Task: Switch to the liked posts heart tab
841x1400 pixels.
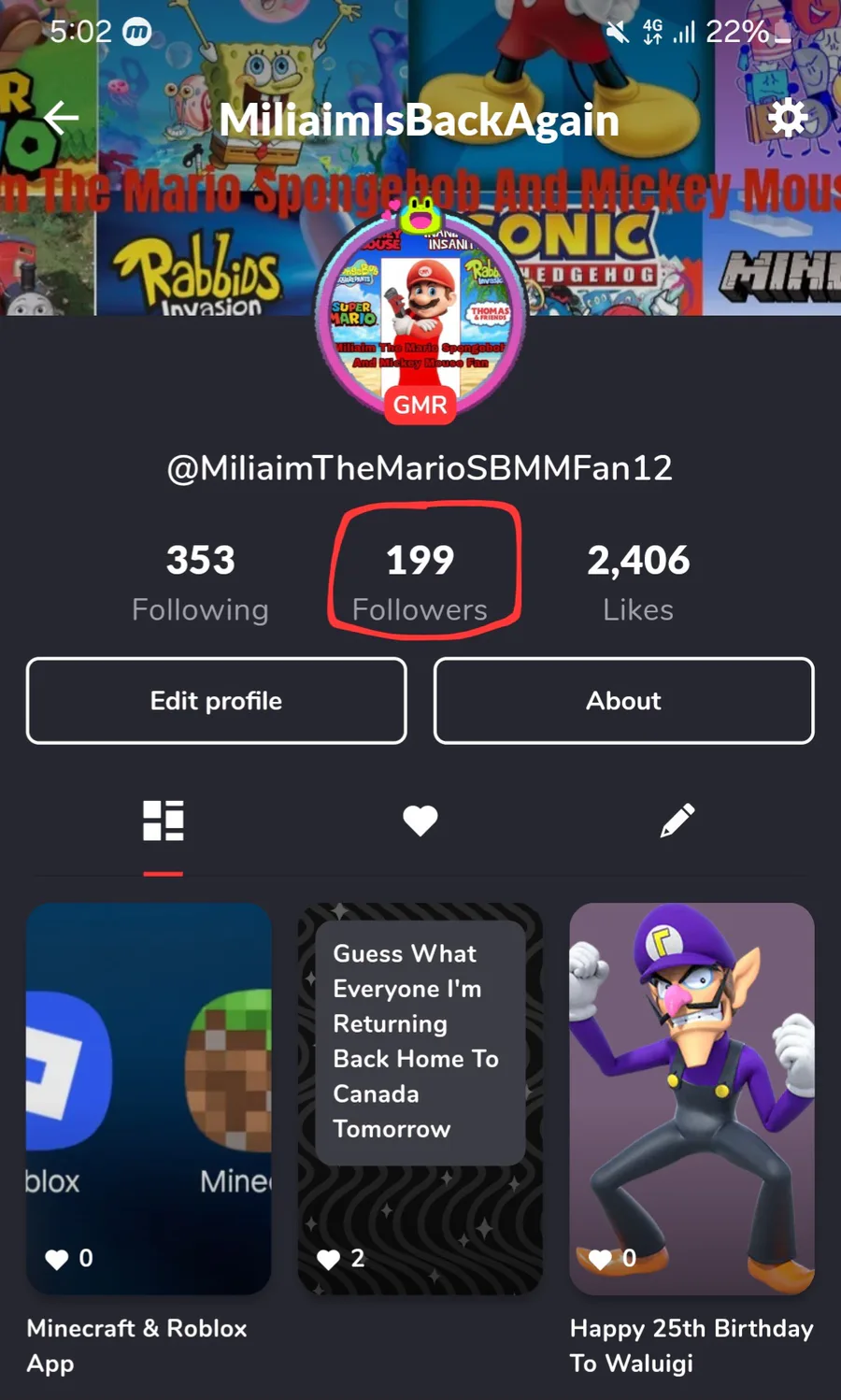Action: (420, 821)
